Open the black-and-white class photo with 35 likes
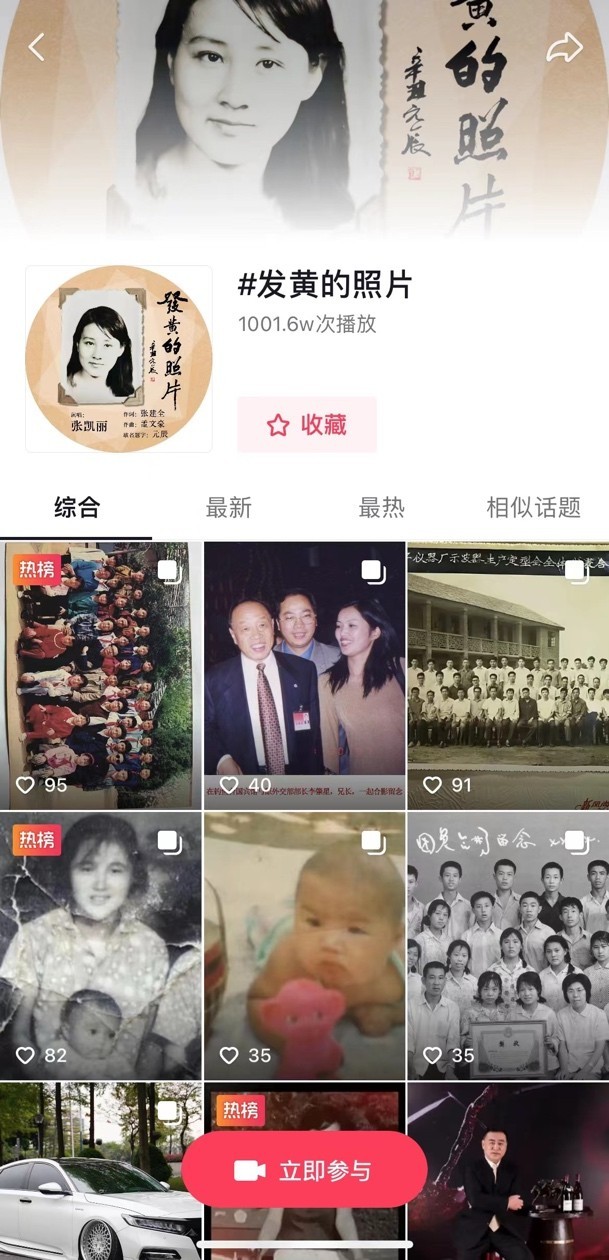Screen dimensions: 609x1260 508,945
